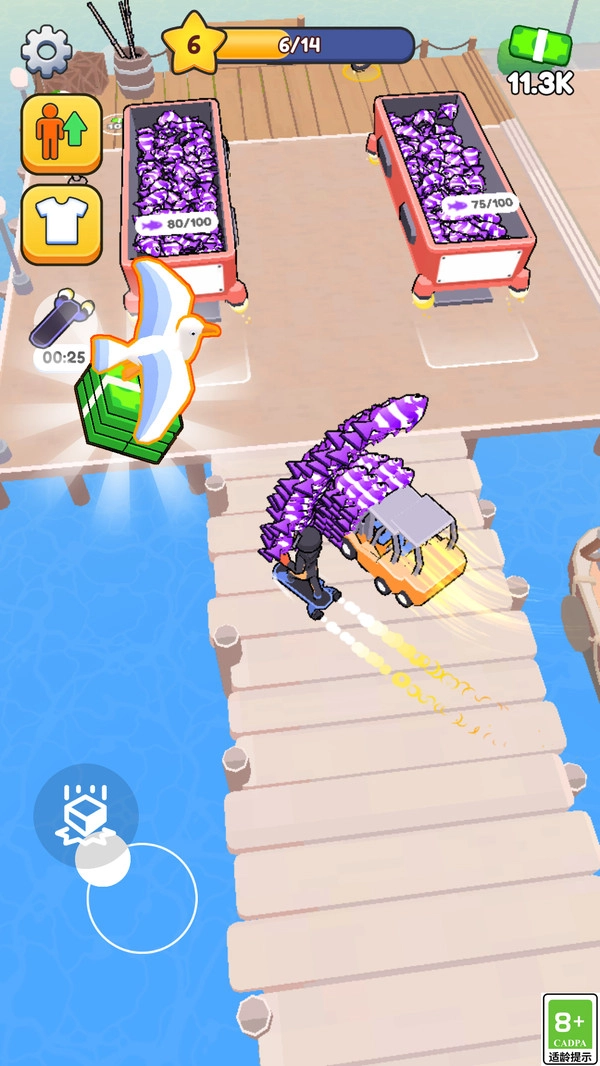Open the worker upgrade button
600x1066 pixels.
pos(62,133)
